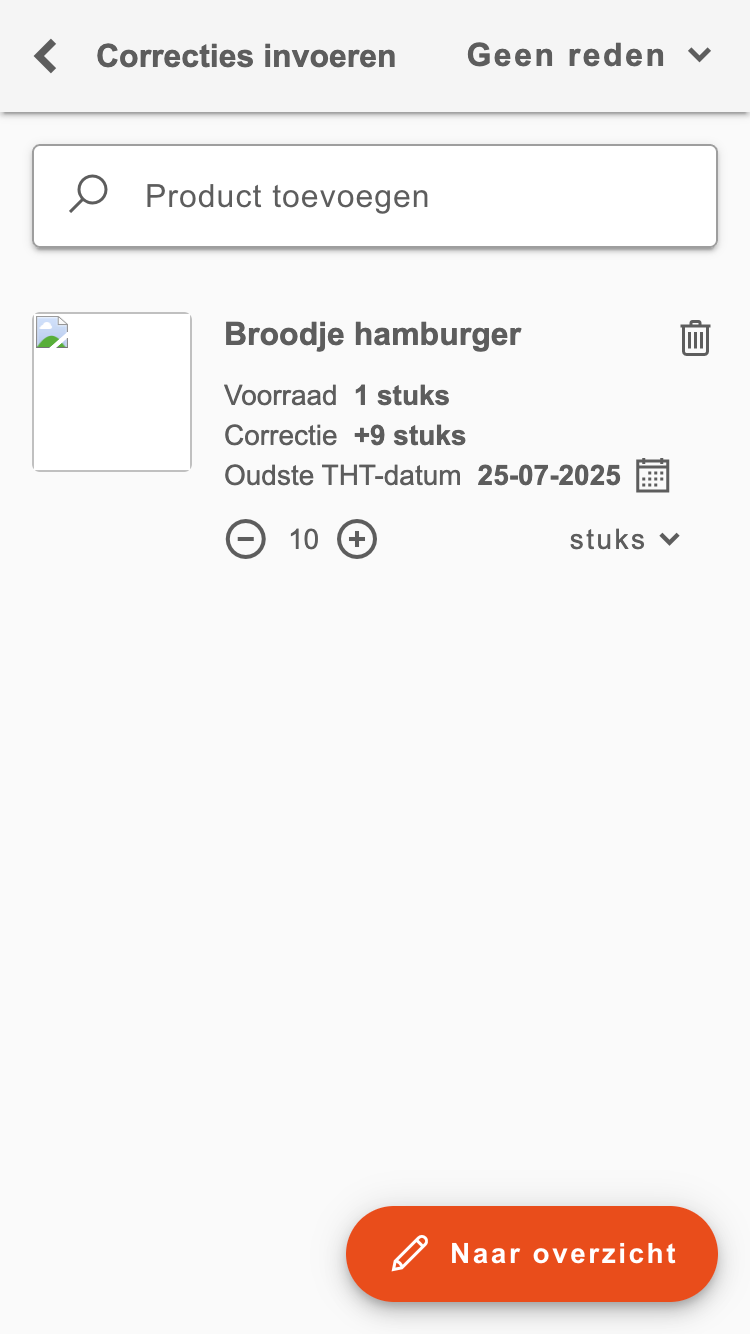
Task: Open the THT-datum calendar picker
Action: coord(653,475)
